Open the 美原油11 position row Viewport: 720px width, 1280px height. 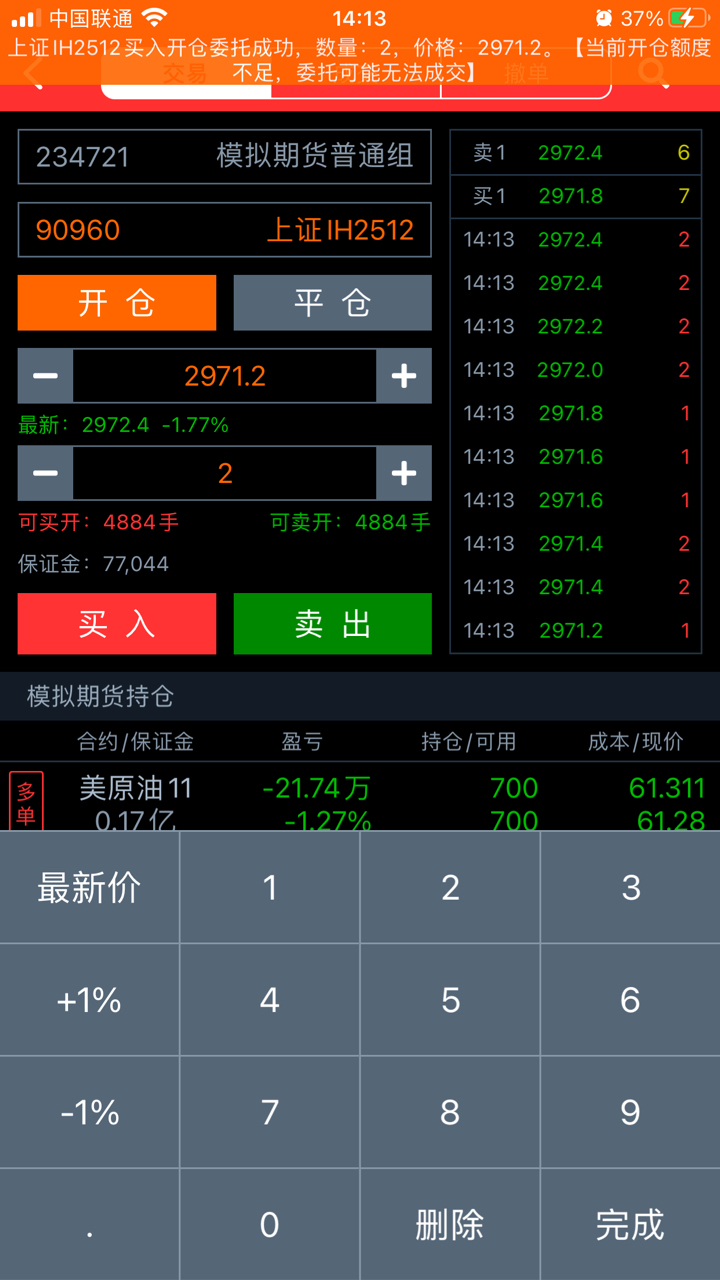pos(360,800)
